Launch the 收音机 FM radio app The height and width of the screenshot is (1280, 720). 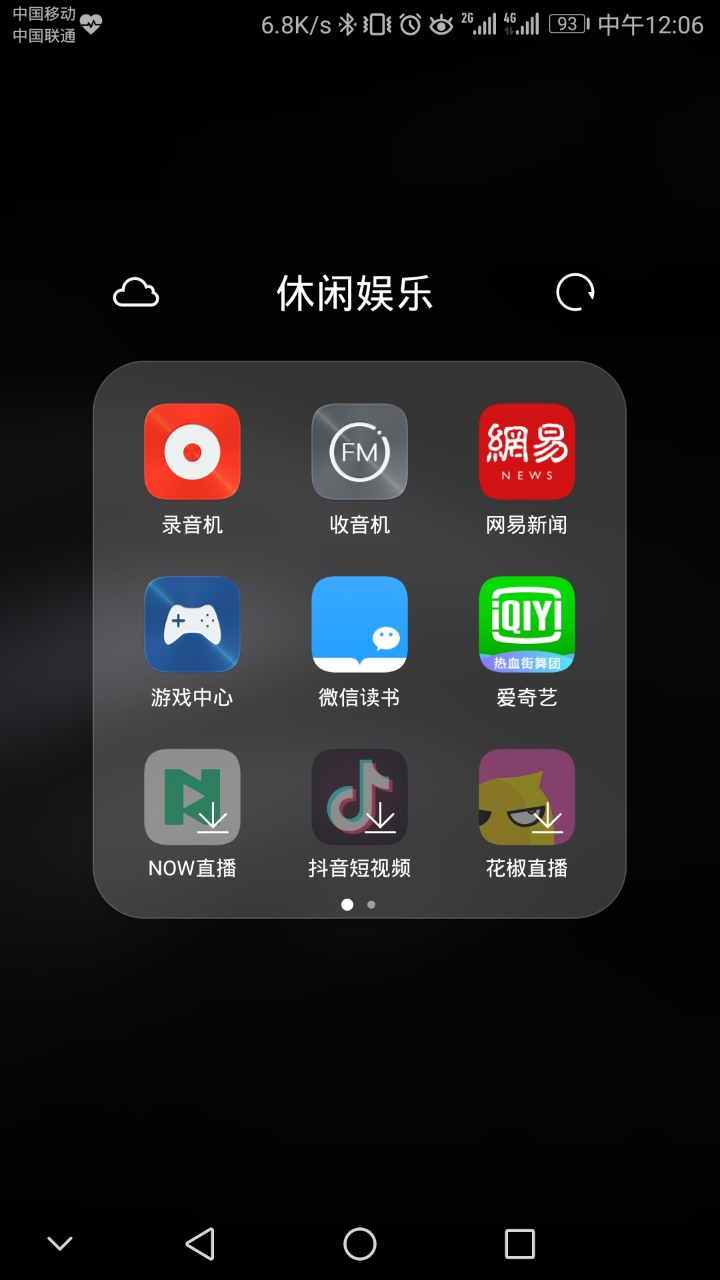[360, 452]
